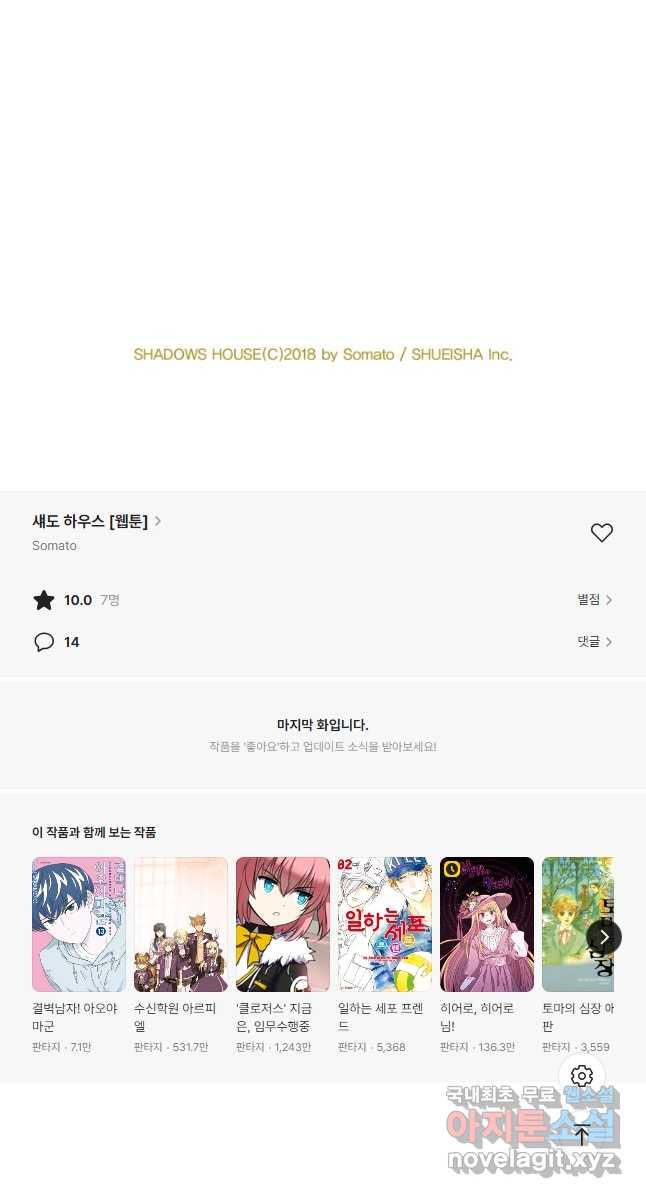646x1198 pixels.
Task: Open the 수신학원 아르피엘 recommendation
Action: pyautogui.click(x=181, y=924)
